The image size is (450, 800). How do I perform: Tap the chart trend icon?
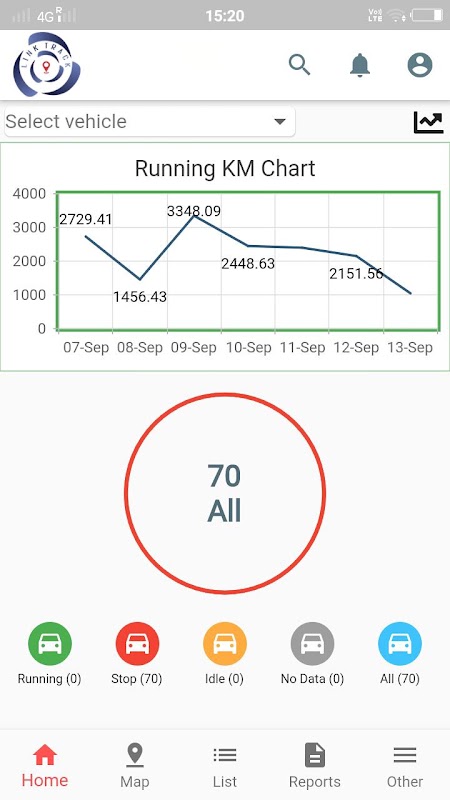(x=428, y=122)
